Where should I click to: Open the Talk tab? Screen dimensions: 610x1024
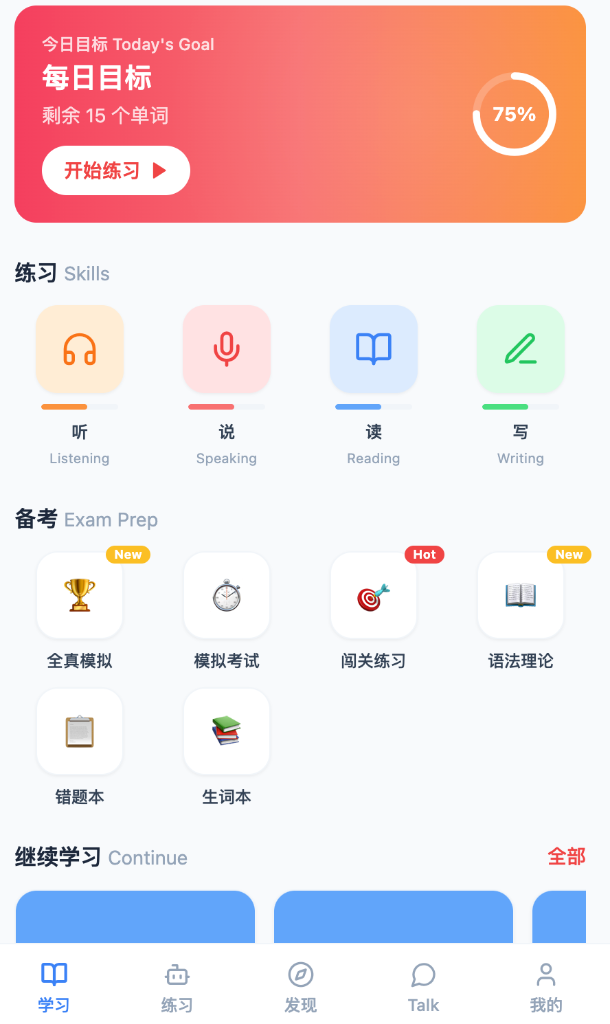pyautogui.click(x=423, y=986)
